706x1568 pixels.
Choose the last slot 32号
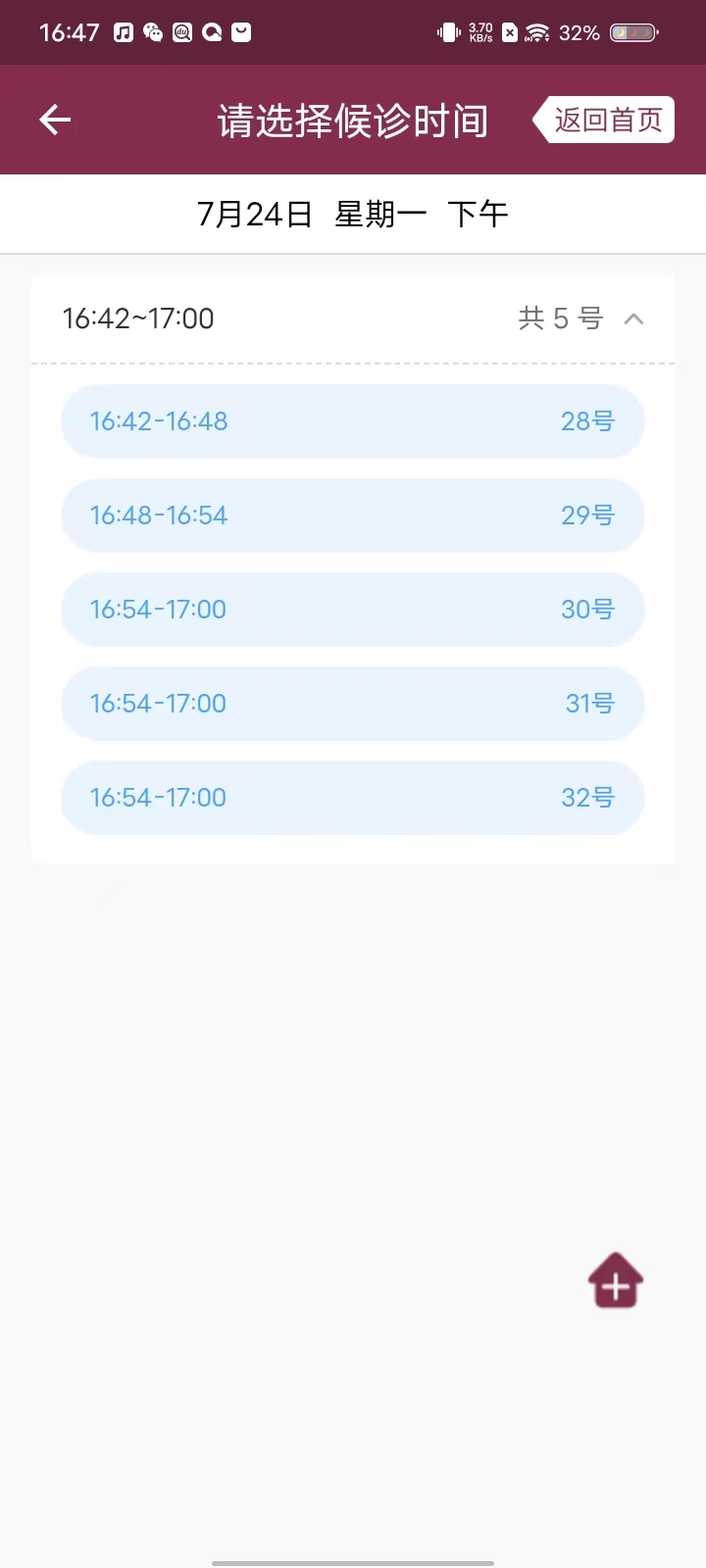click(353, 797)
